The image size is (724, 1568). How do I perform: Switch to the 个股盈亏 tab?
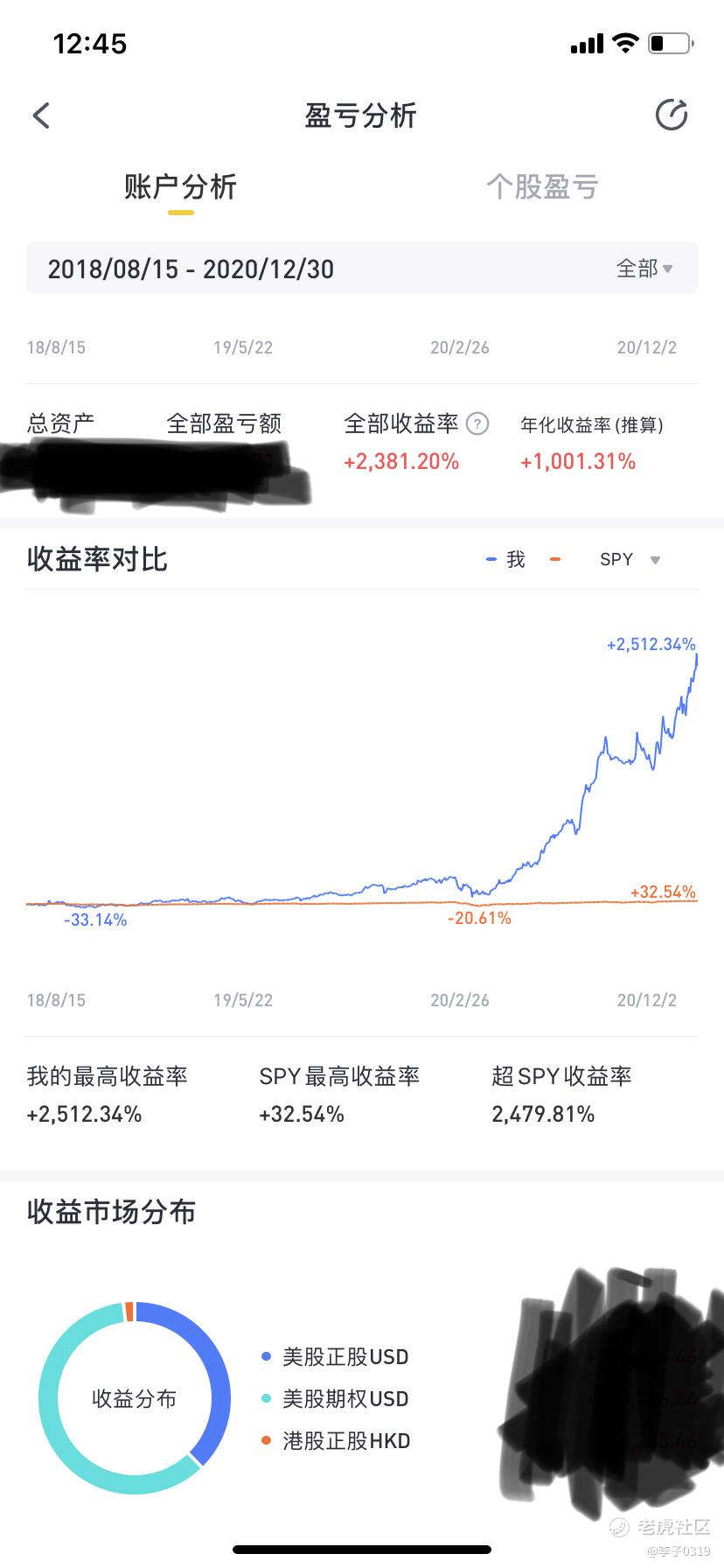coord(542,186)
